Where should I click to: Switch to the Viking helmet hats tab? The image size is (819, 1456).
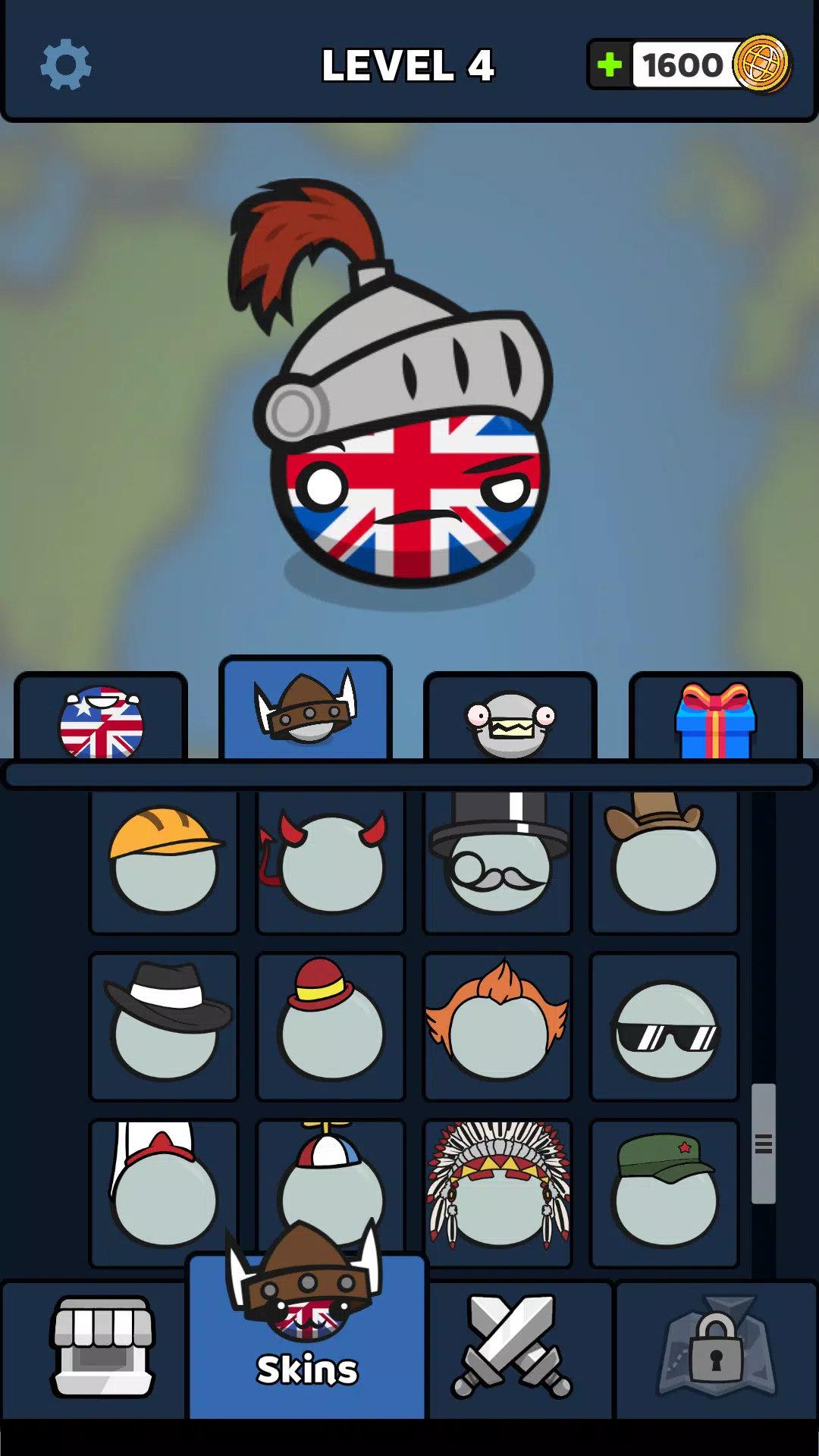(306, 710)
